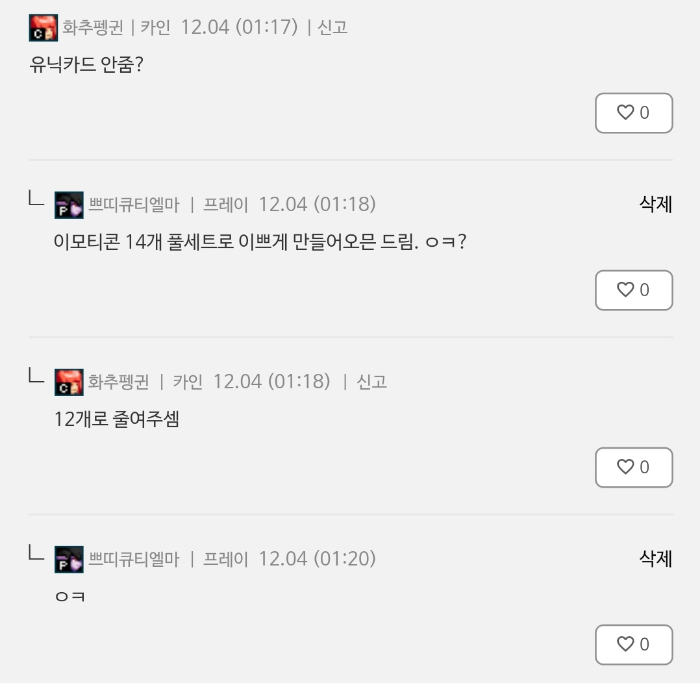This screenshot has width=700, height=683.
Task: Like the reply "12개로 줄여주셈"
Action: 634,467
